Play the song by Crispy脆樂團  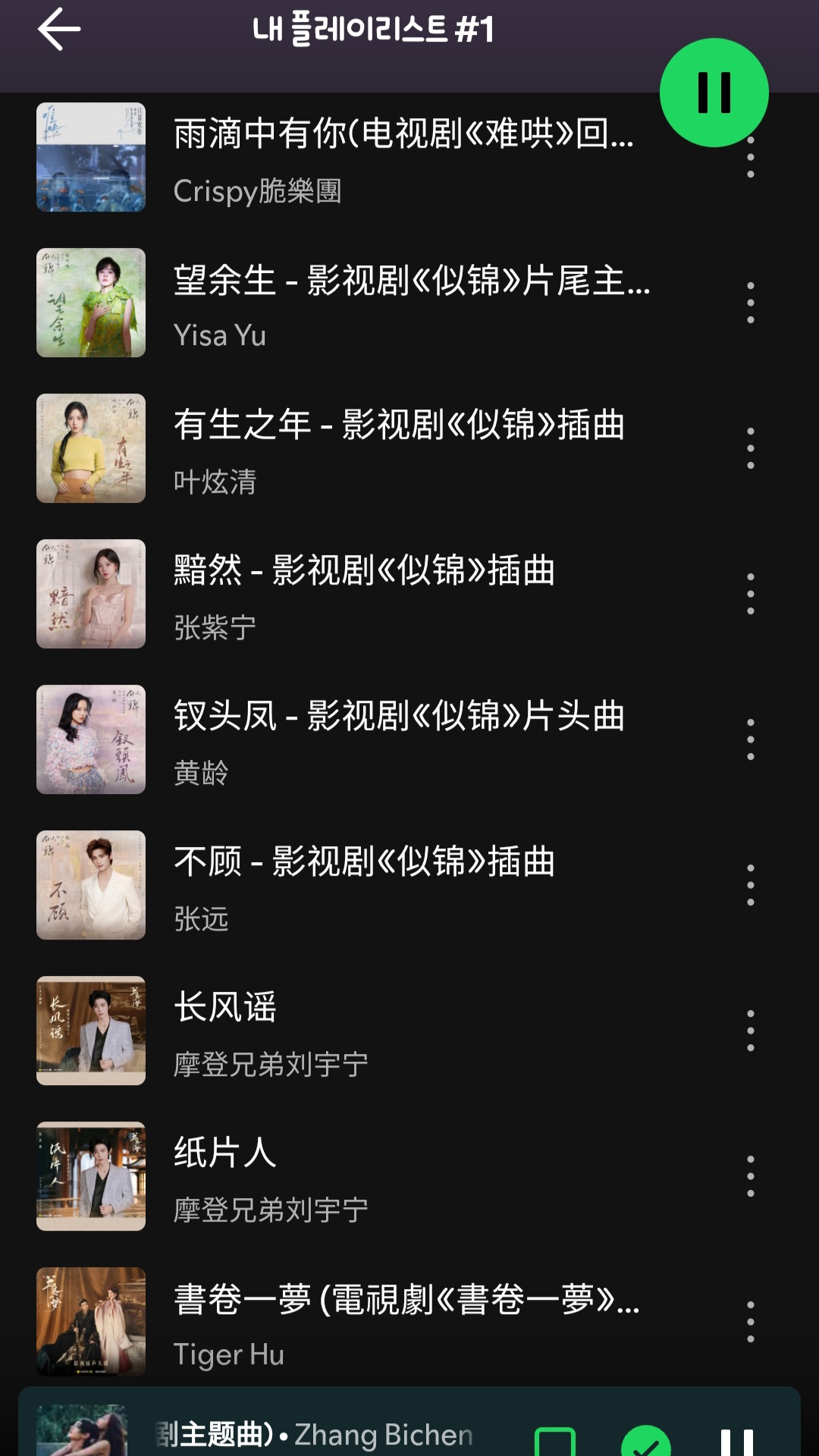[402, 158]
